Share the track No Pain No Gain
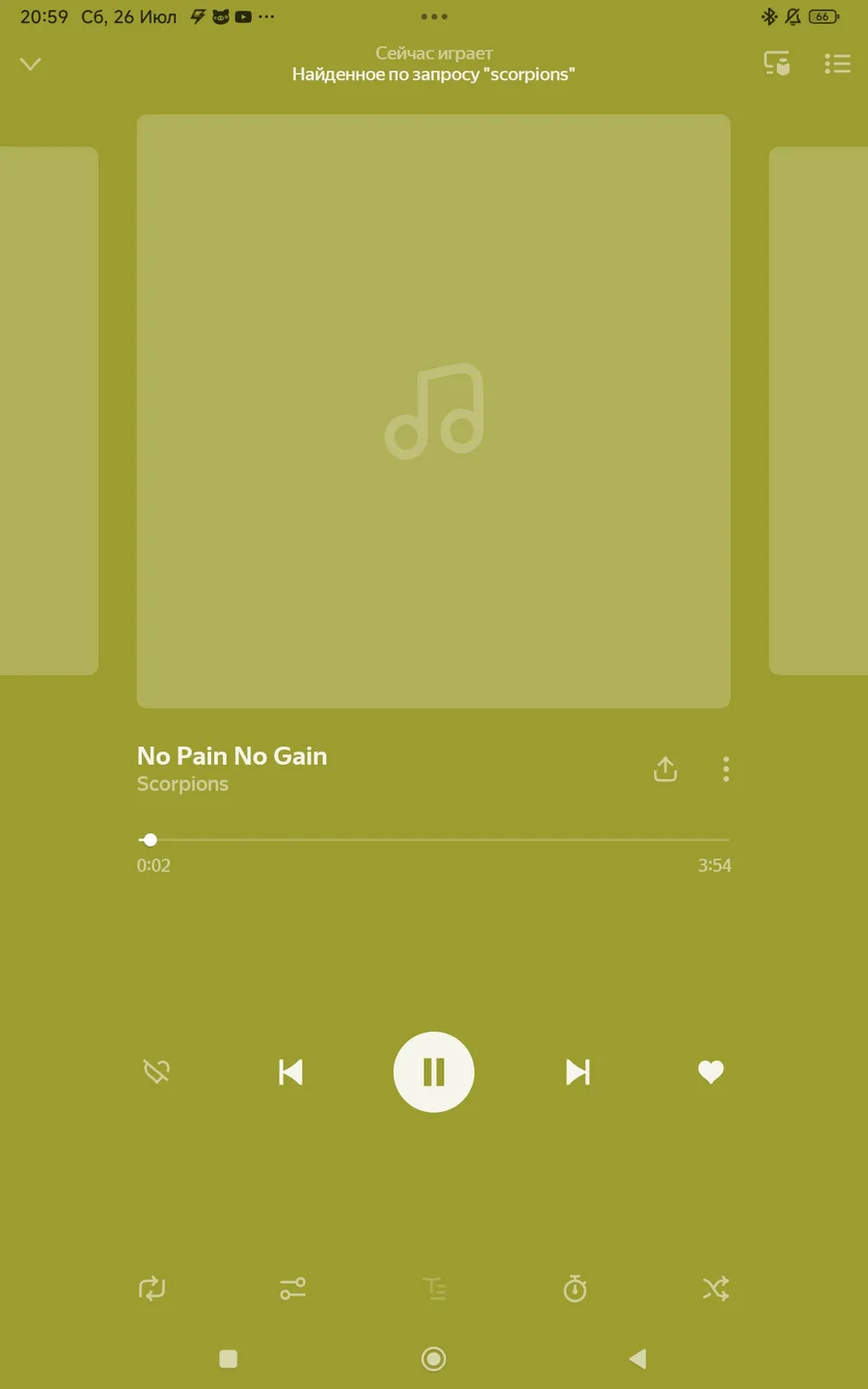This screenshot has height=1389, width=868. pyautogui.click(x=665, y=769)
